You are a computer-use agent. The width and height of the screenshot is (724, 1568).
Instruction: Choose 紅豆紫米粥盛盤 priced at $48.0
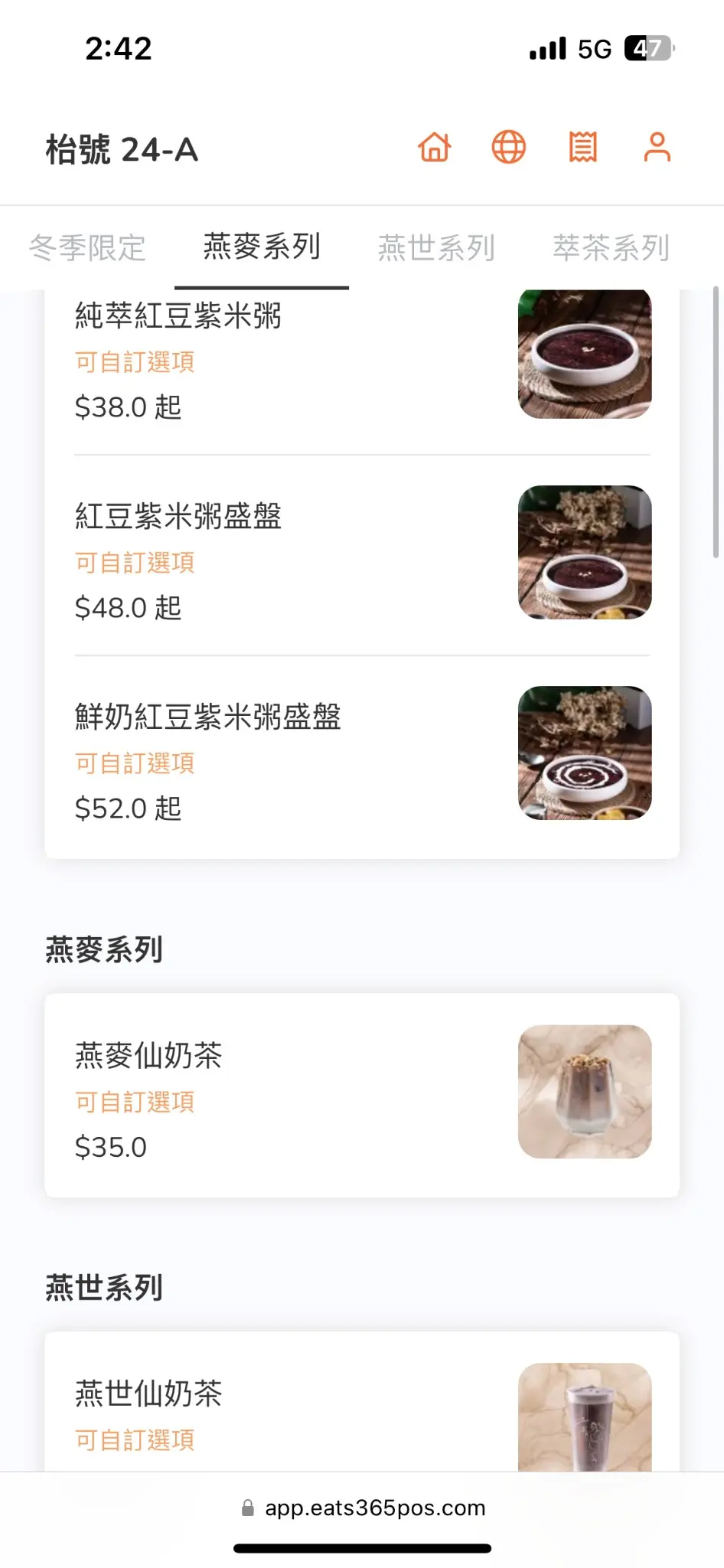(x=362, y=555)
